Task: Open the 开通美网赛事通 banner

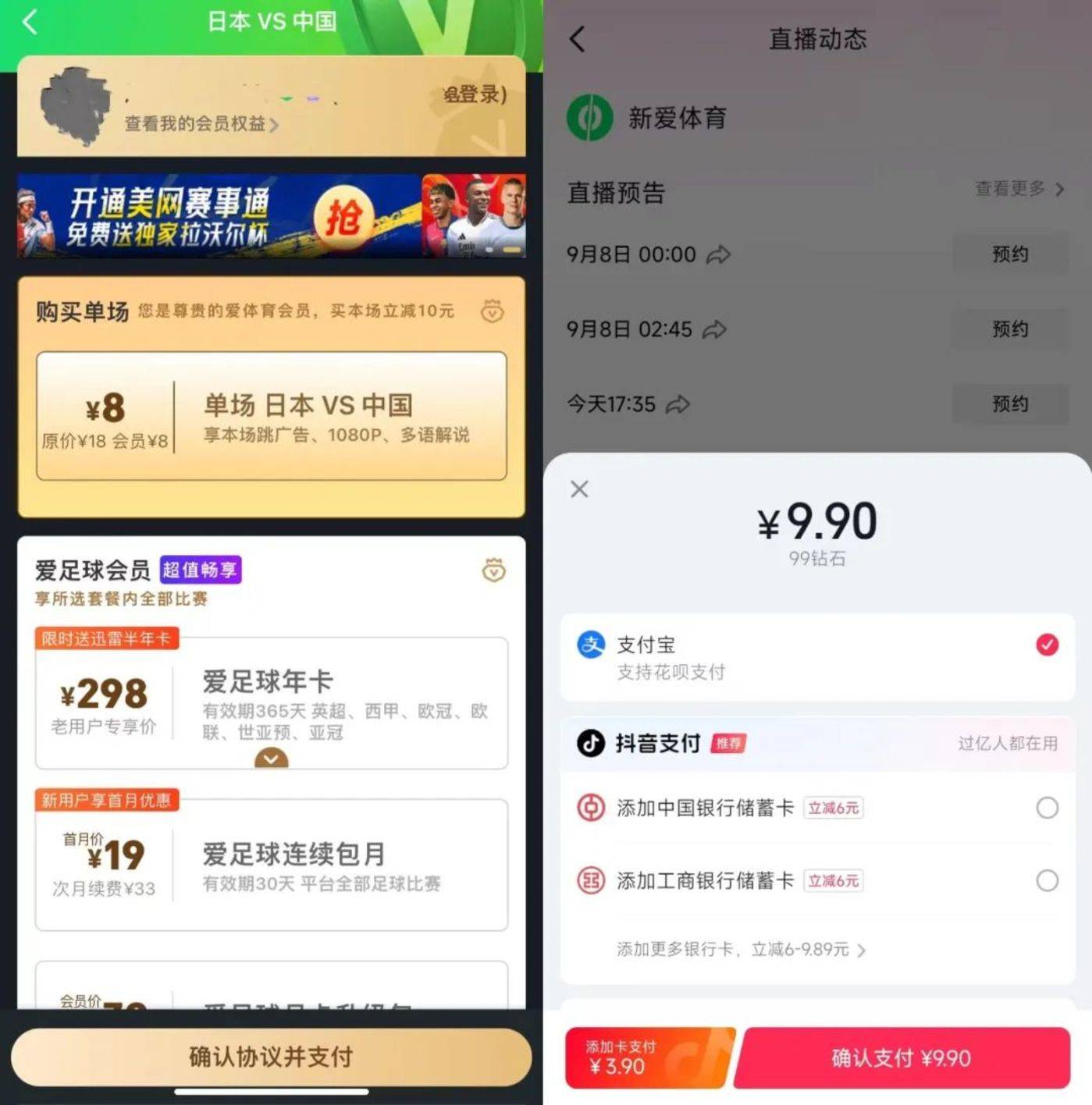Action: coord(271,216)
